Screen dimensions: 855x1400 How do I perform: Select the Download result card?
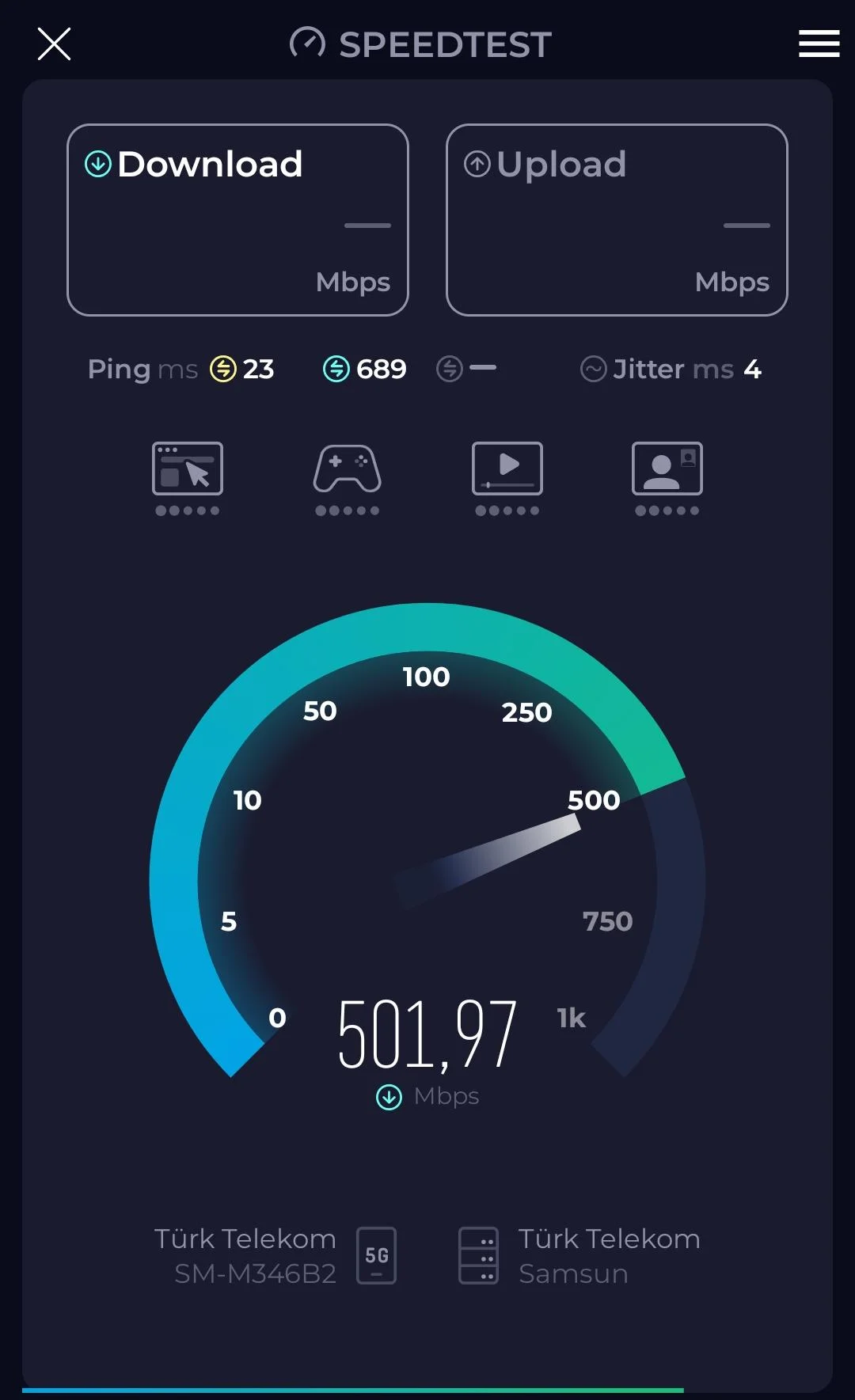point(237,220)
